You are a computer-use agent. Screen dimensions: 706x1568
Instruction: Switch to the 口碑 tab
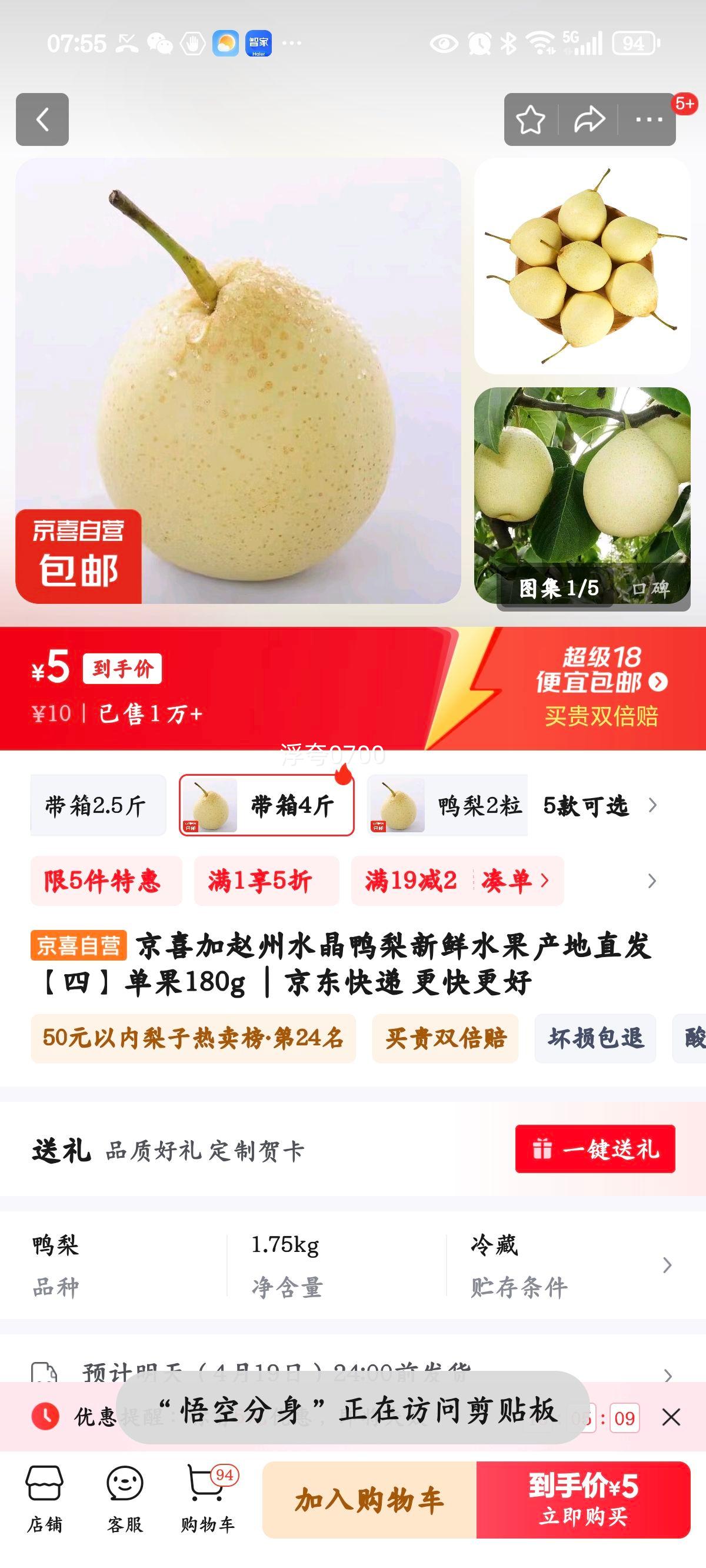tap(652, 589)
